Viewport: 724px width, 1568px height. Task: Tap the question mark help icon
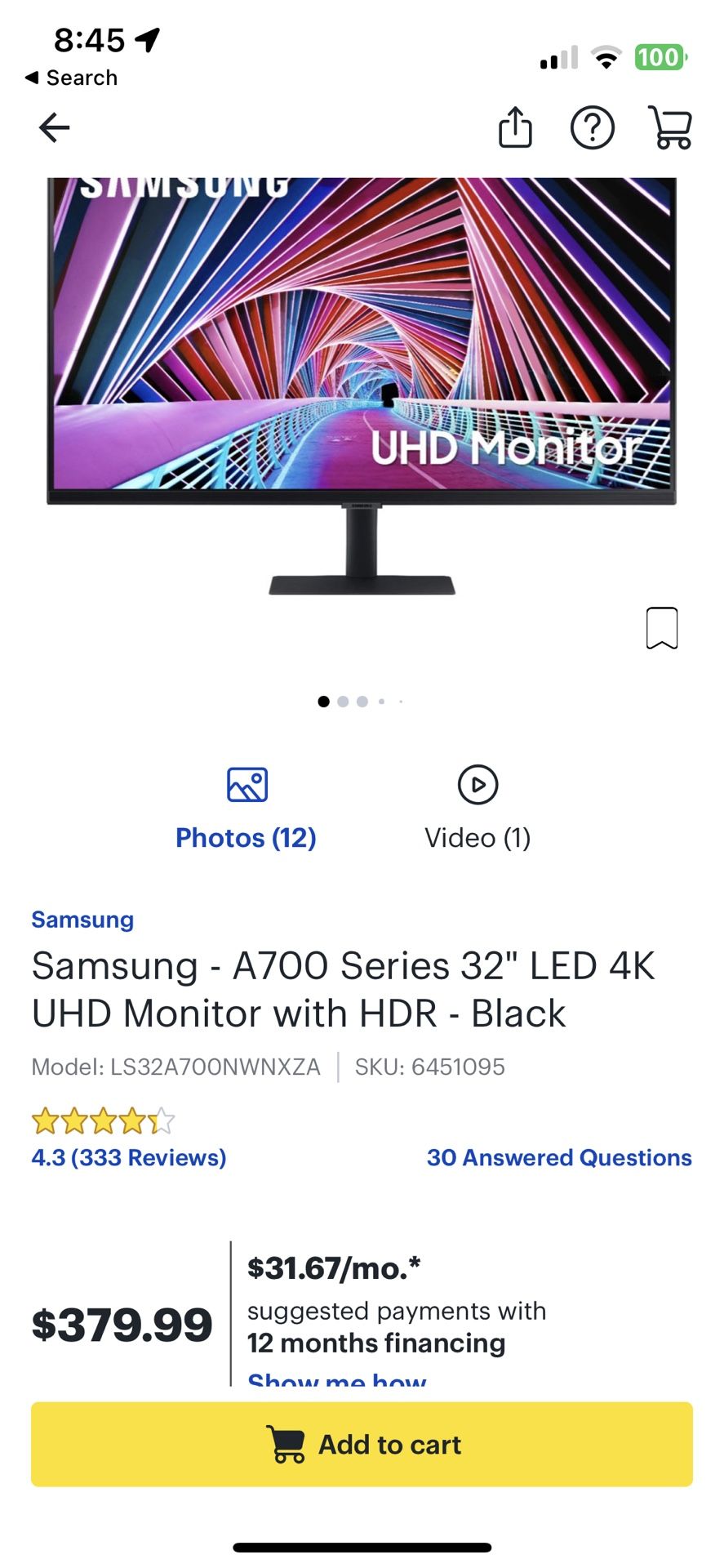(x=593, y=127)
